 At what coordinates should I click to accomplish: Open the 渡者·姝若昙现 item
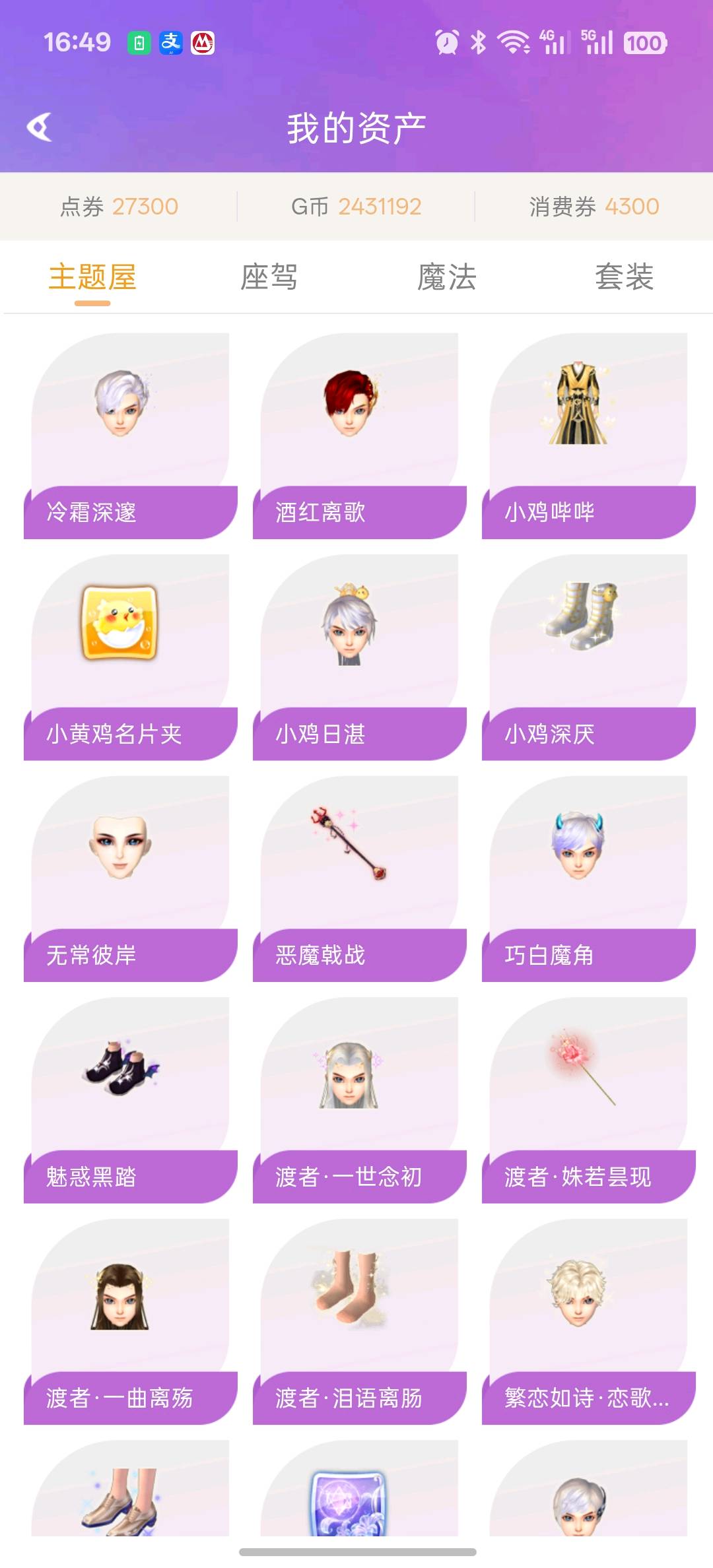pyautogui.click(x=589, y=1100)
